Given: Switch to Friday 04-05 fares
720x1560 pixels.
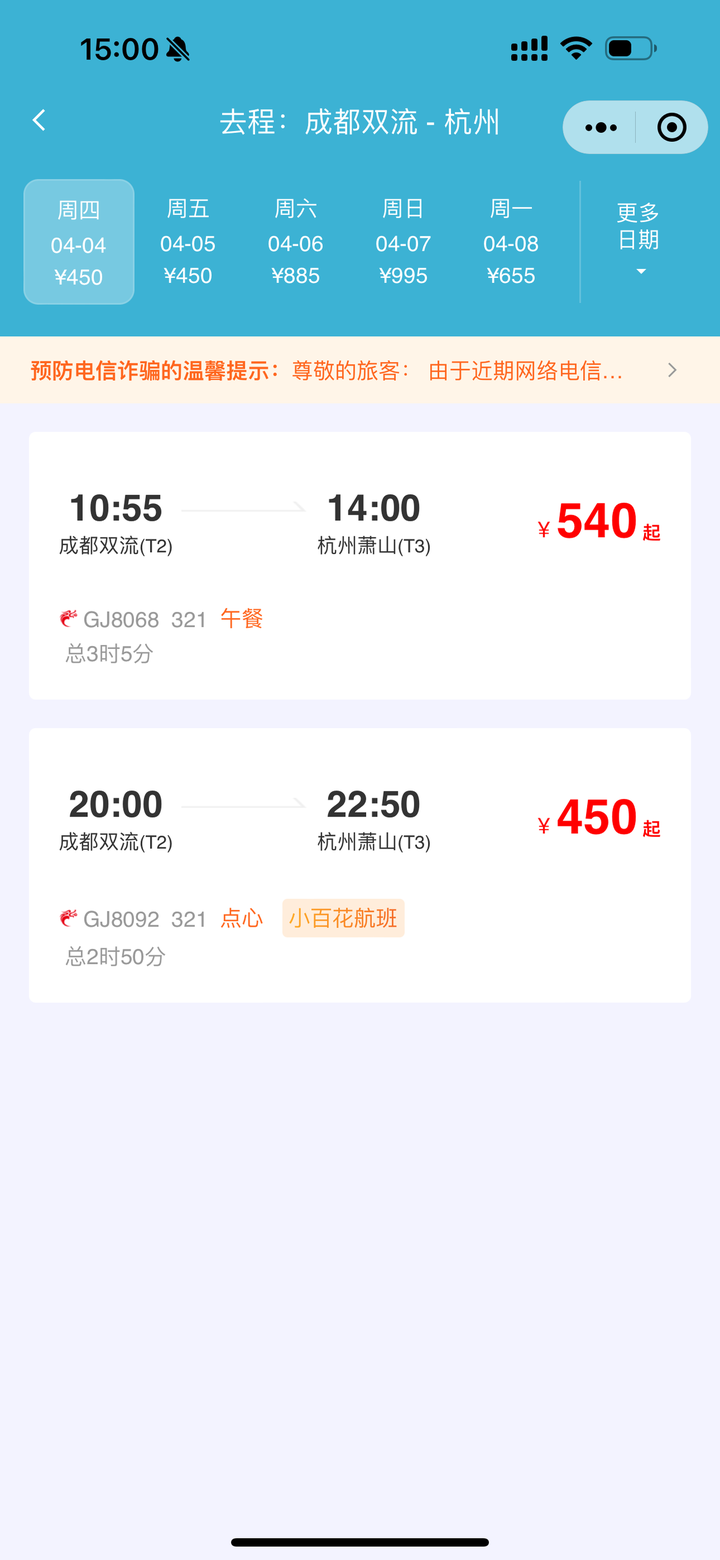Looking at the screenshot, I should click(188, 242).
